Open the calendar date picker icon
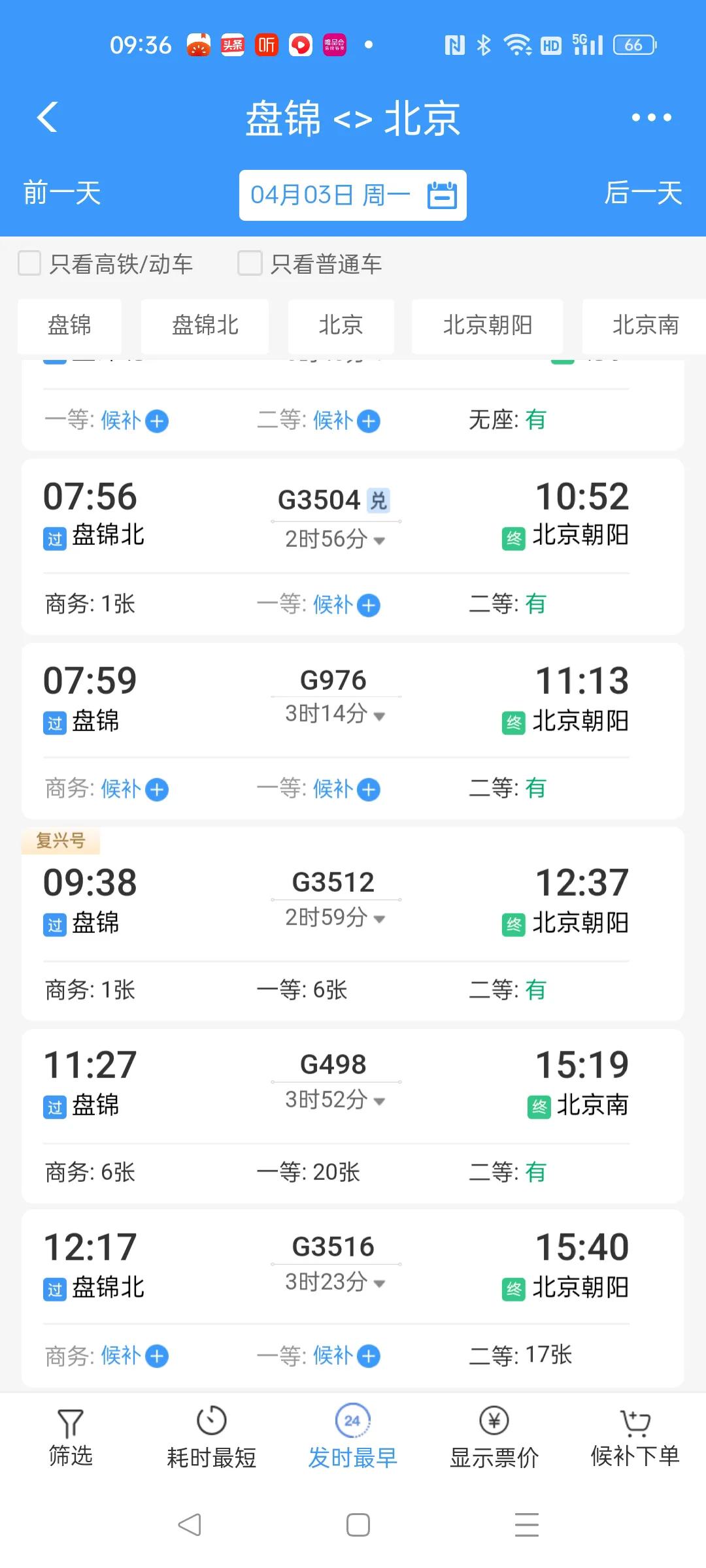 coord(442,195)
